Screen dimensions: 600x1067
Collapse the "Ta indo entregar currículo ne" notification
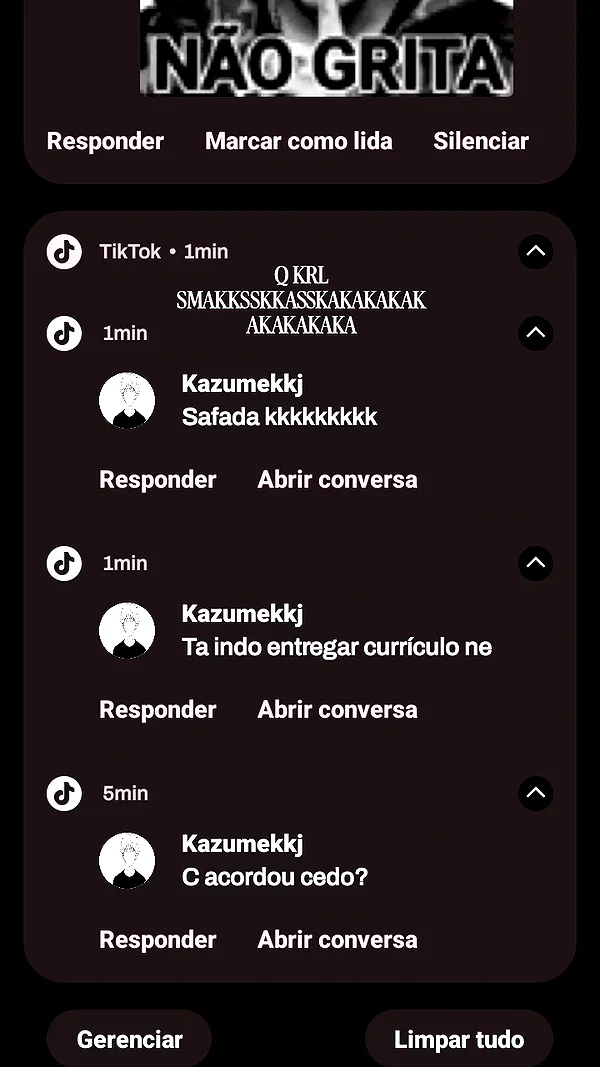[x=535, y=563]
